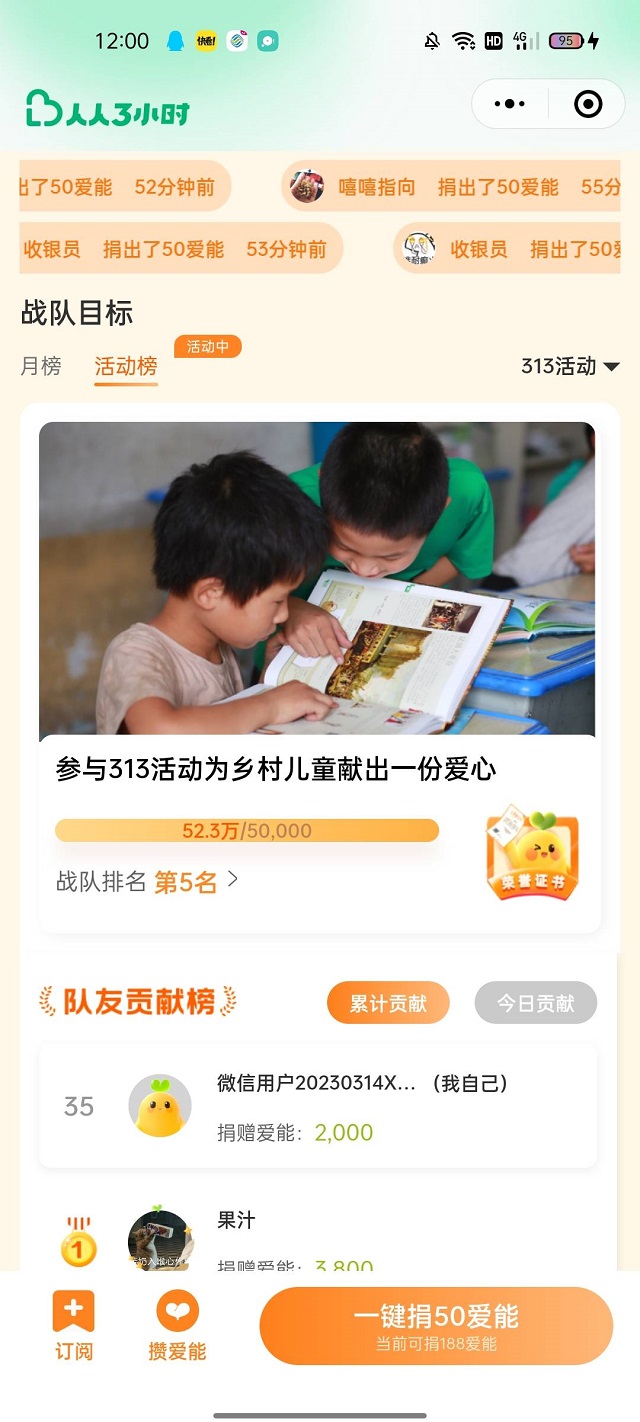Image resolution: width=640 pixels, height=1422 pixels.
Task: Close the mini program with the circle button
Action: [x=588, y=104]
